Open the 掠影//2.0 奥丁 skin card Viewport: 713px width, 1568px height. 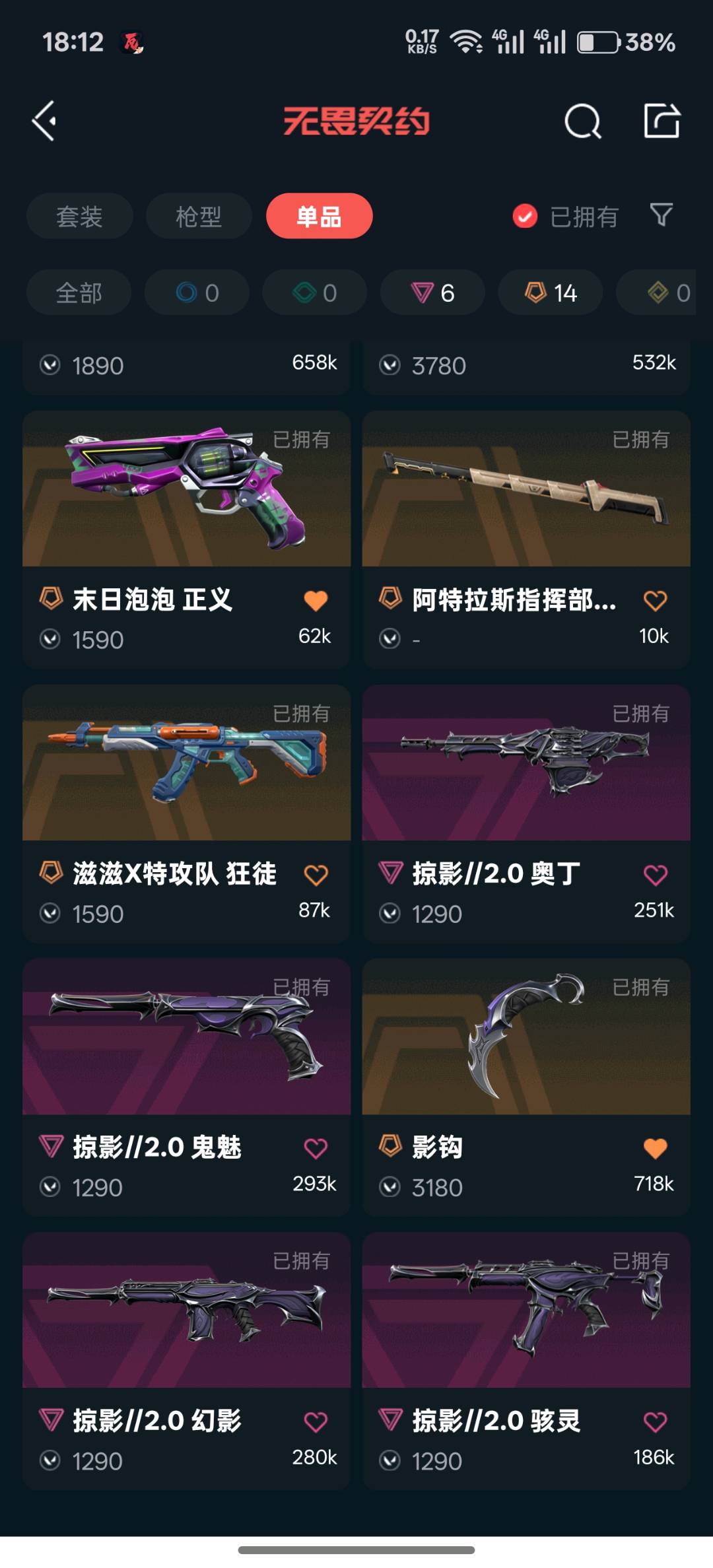coord(526,764)
